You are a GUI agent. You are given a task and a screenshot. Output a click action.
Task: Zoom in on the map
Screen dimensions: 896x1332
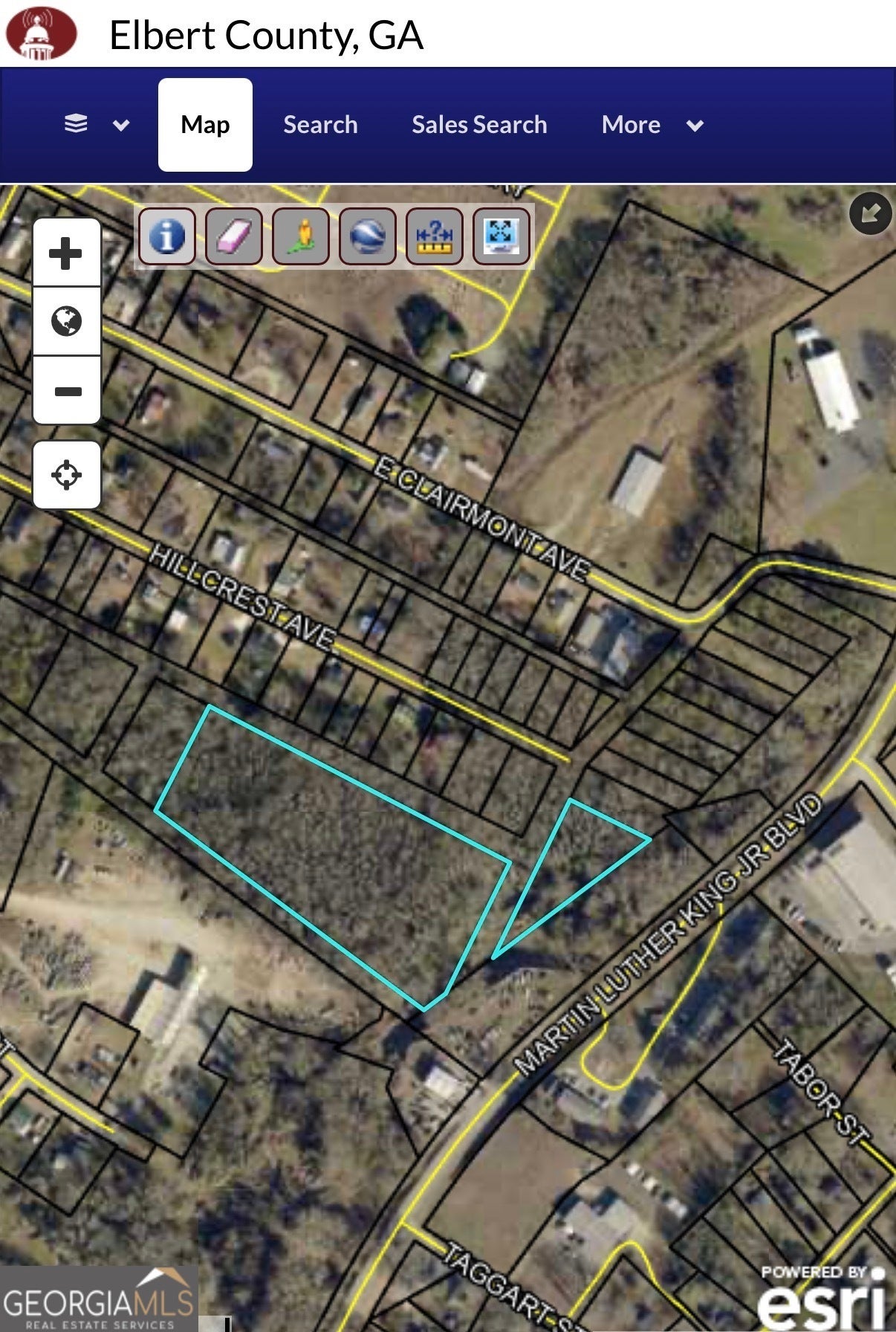pyautogui.click(x=66, y=253)
